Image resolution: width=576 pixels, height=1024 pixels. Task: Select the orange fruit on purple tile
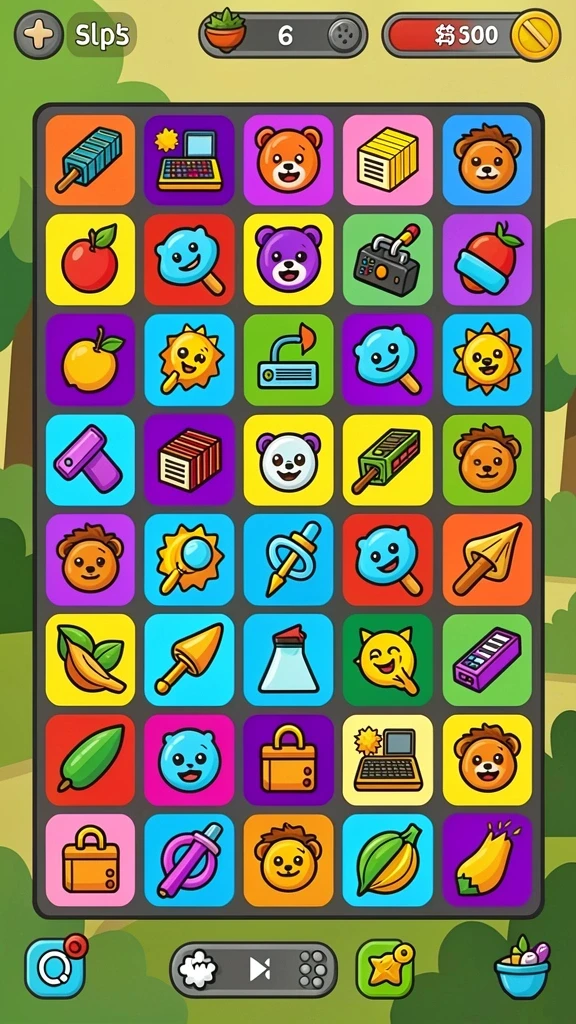pos(90,360)
